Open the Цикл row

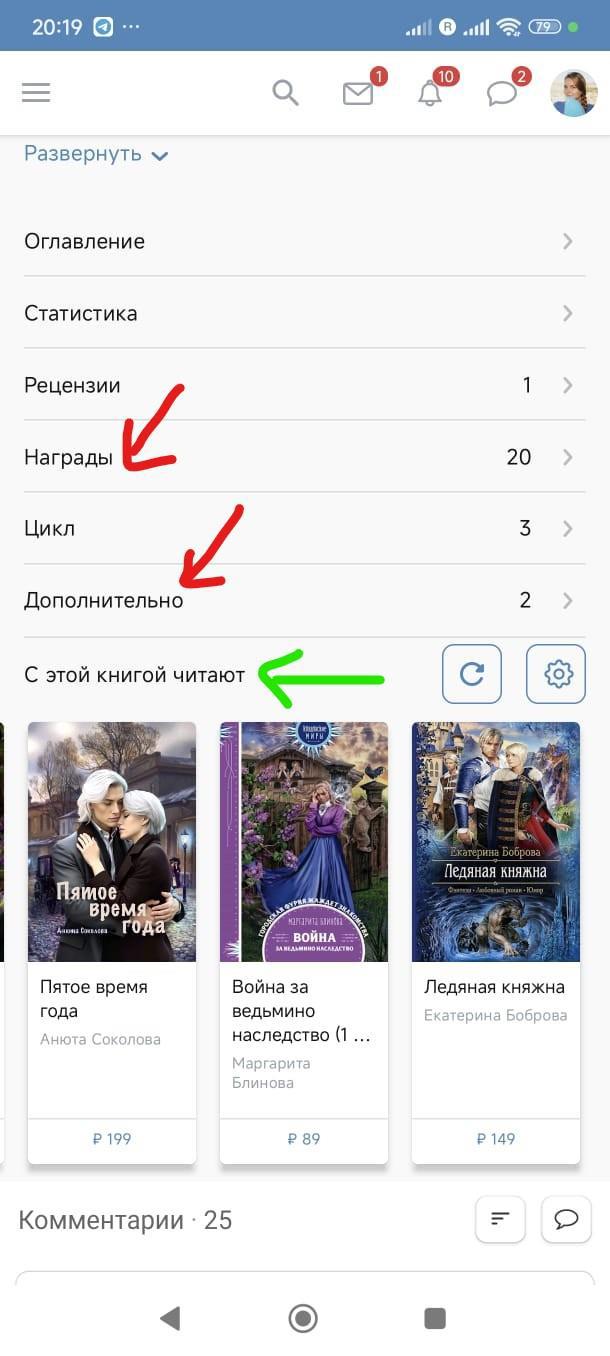[x=300, y=528]
